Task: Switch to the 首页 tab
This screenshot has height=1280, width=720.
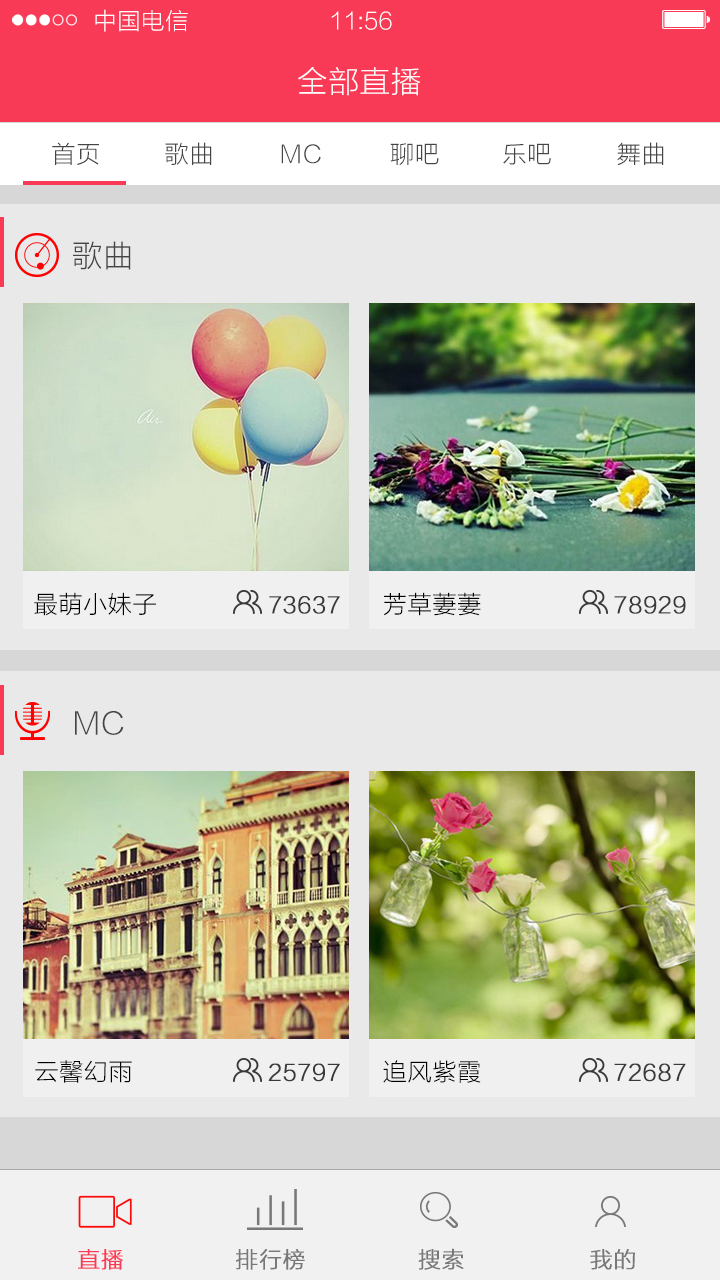Action: [75, 154]
